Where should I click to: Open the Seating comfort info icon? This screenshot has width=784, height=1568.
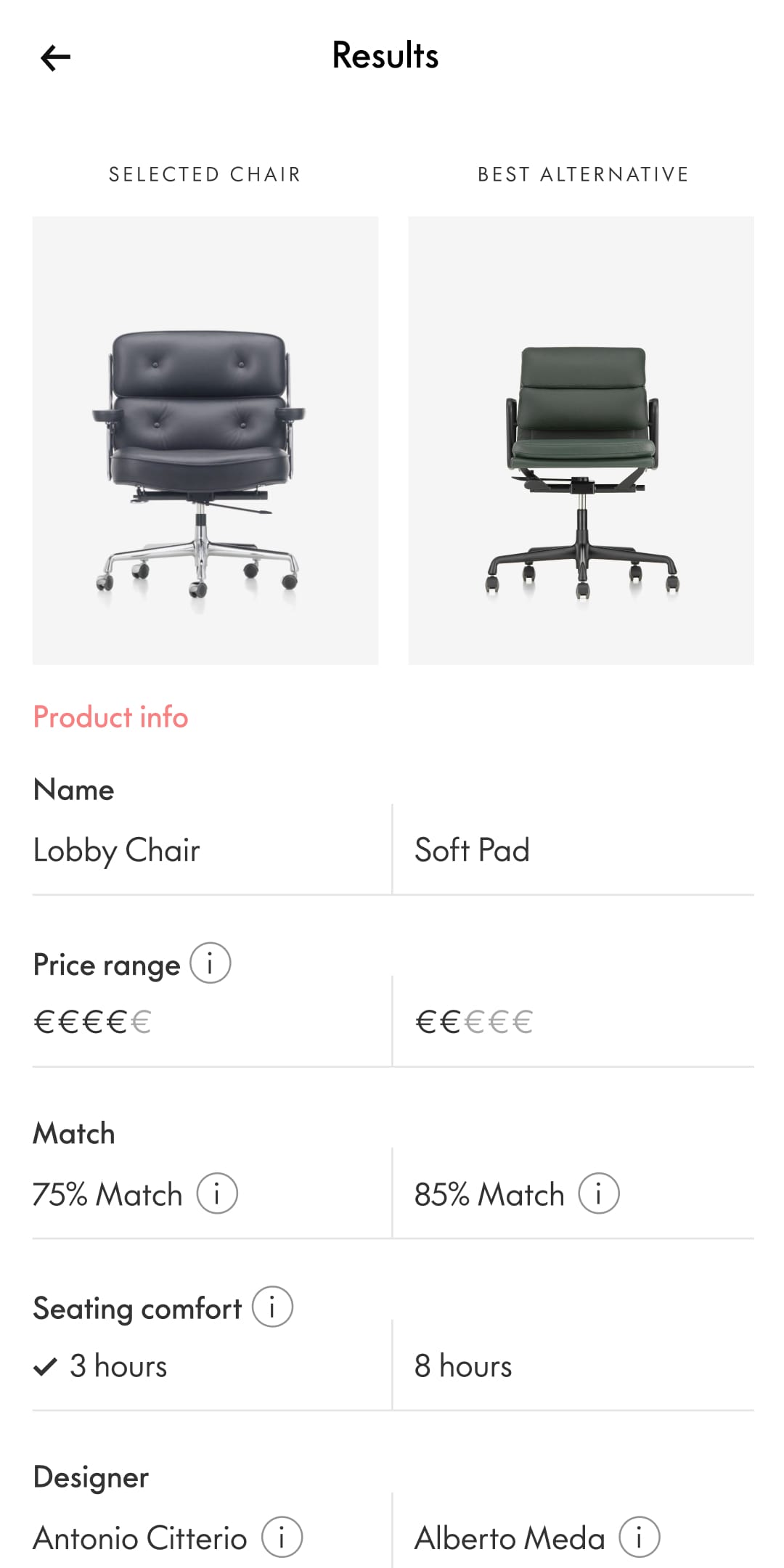[x=271, y=1306]
